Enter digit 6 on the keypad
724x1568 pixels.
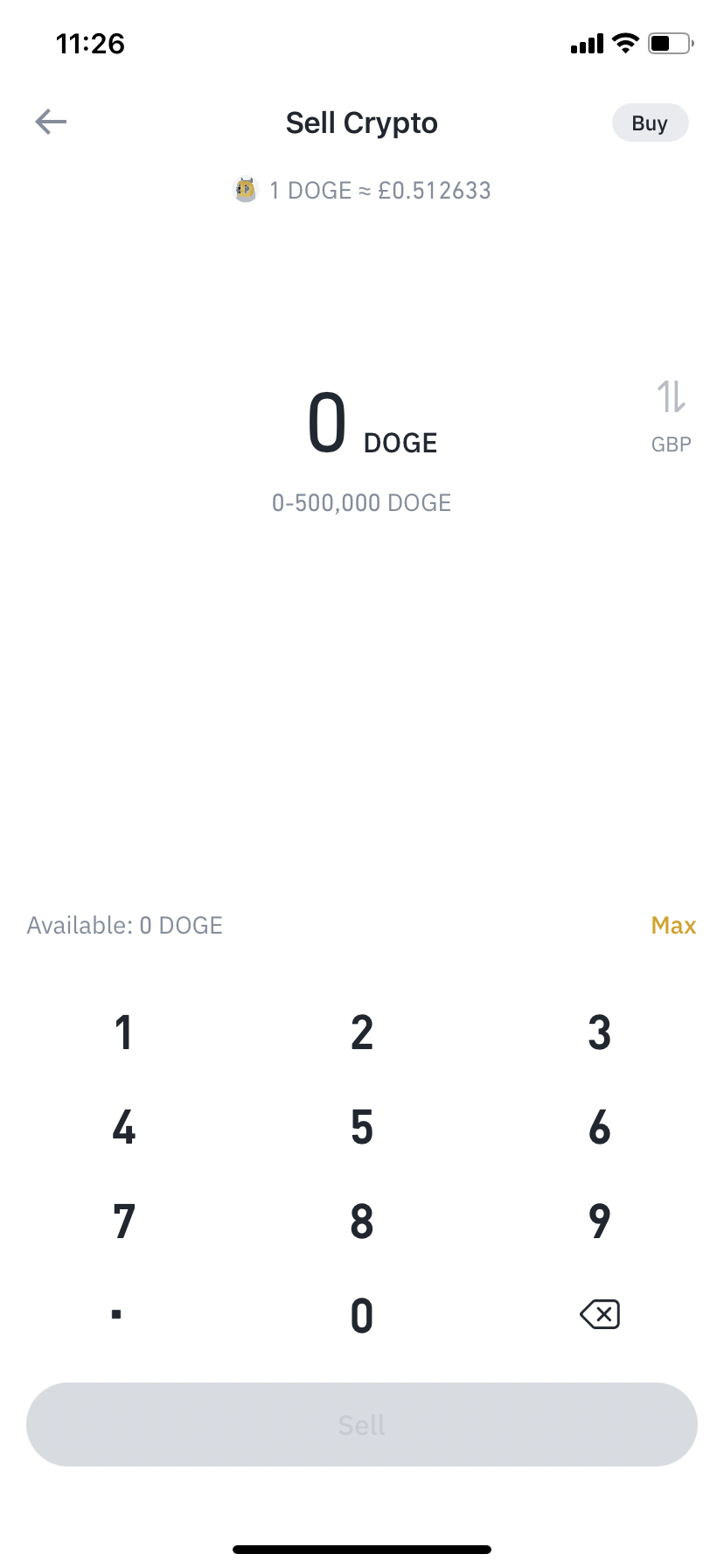[600, 1128]
